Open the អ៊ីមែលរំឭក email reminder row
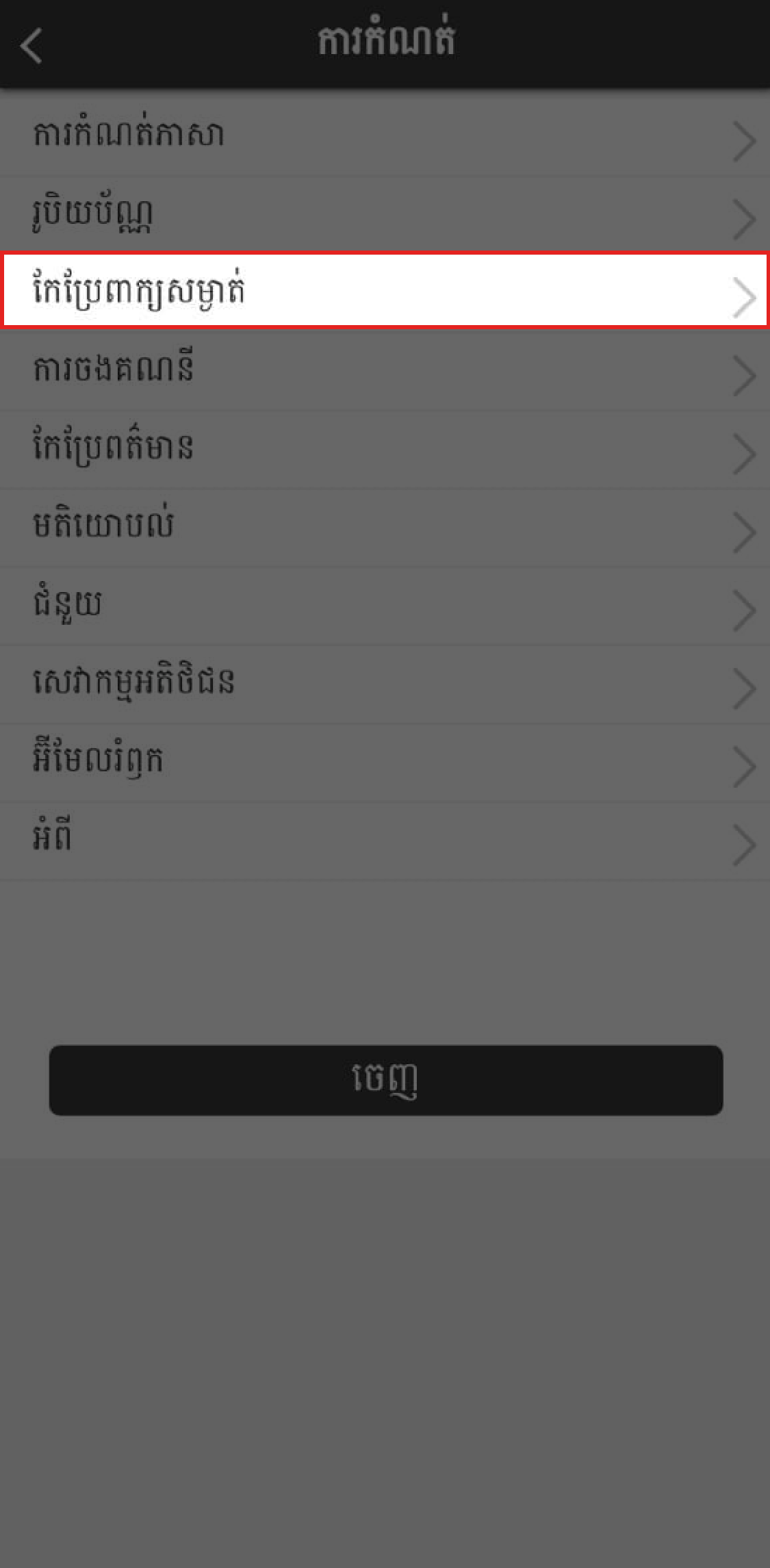 coord(385,763)
